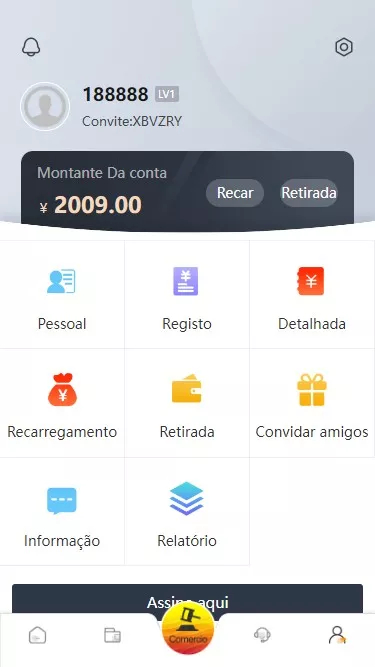Switch to the home tab
Image resolution: width=375 pixels, height=667 pixels.
(37, 636)
